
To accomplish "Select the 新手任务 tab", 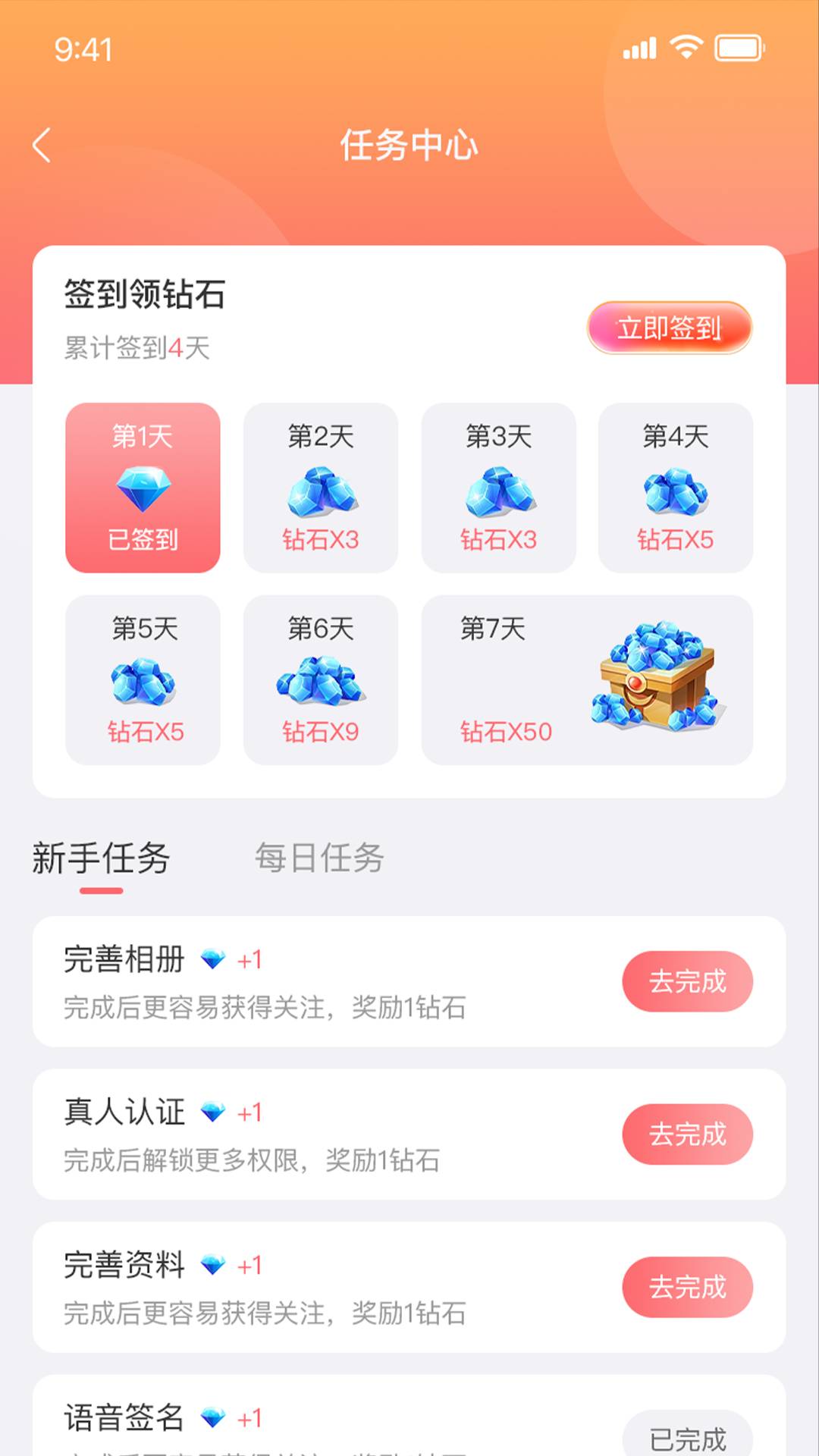I will click(x=102, y=857).
